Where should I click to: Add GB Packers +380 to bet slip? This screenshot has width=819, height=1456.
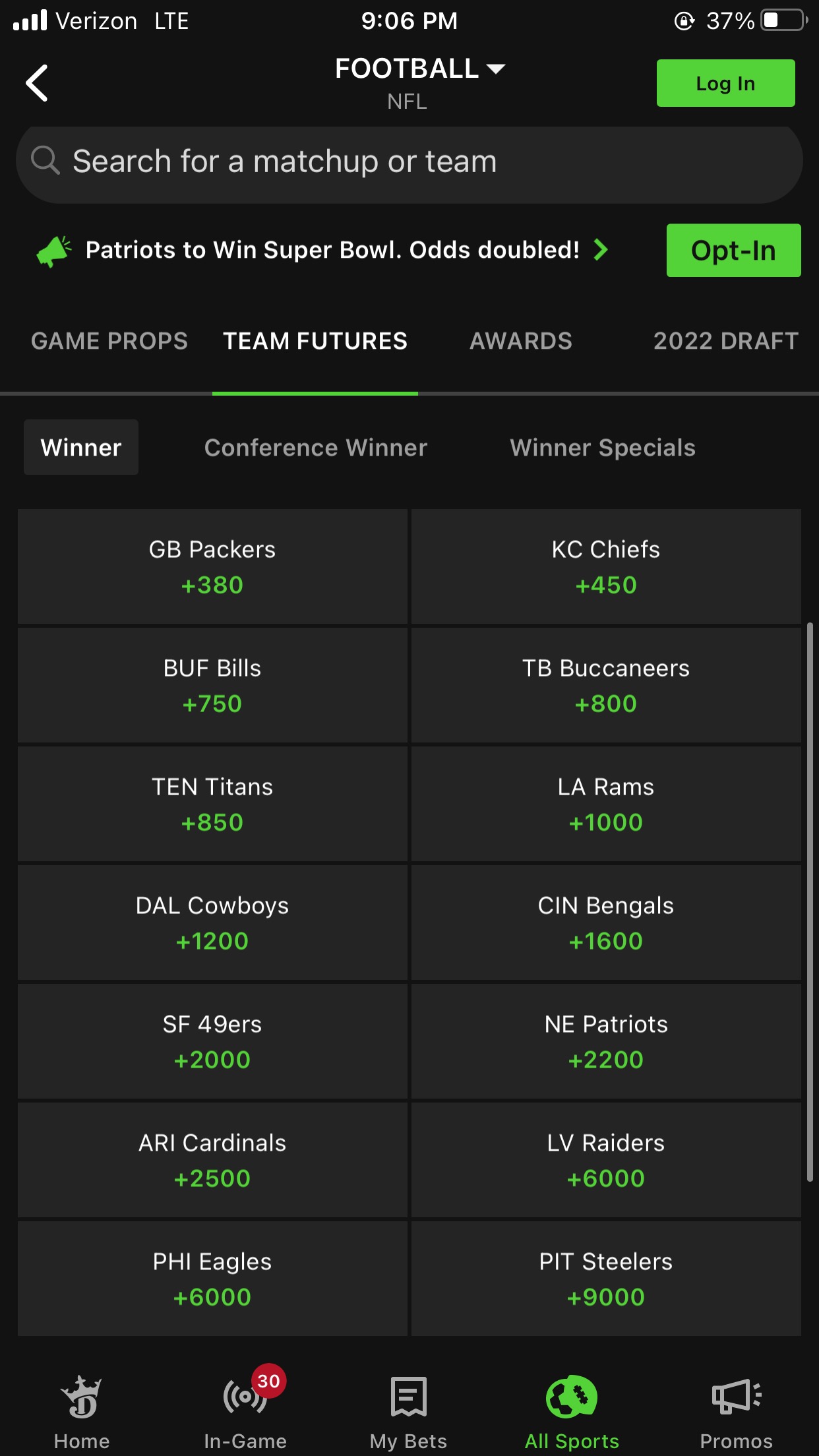pos(212,566)
